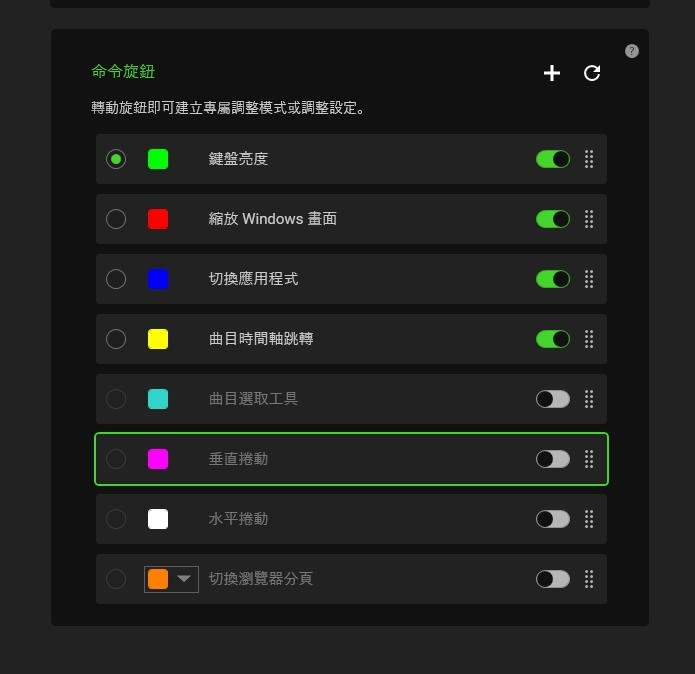The height and width of the screenshot is (674, 695).
Task: Select the 鍵盤亮度 radio button
Action: 116,159
